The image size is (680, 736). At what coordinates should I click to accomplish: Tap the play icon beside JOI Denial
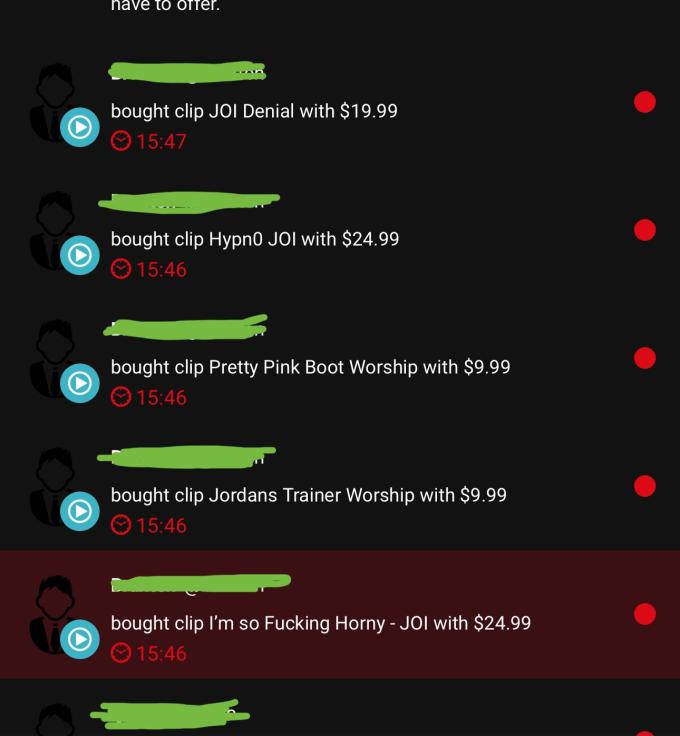click(x=80, y=127)
